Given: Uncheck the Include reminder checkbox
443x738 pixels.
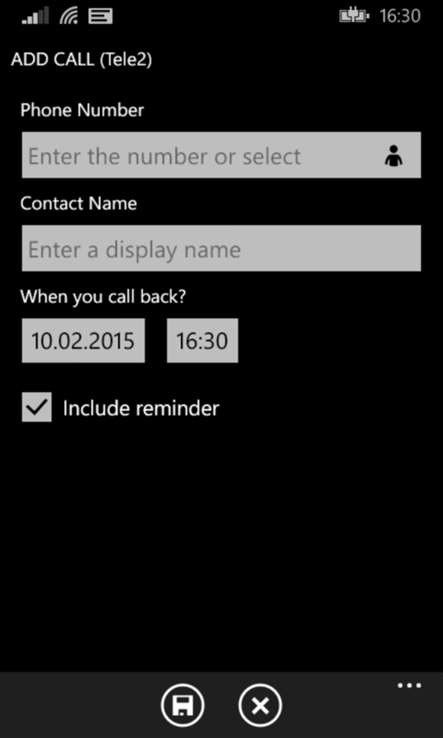Looking at the screenshot, I should coord(37,408).
